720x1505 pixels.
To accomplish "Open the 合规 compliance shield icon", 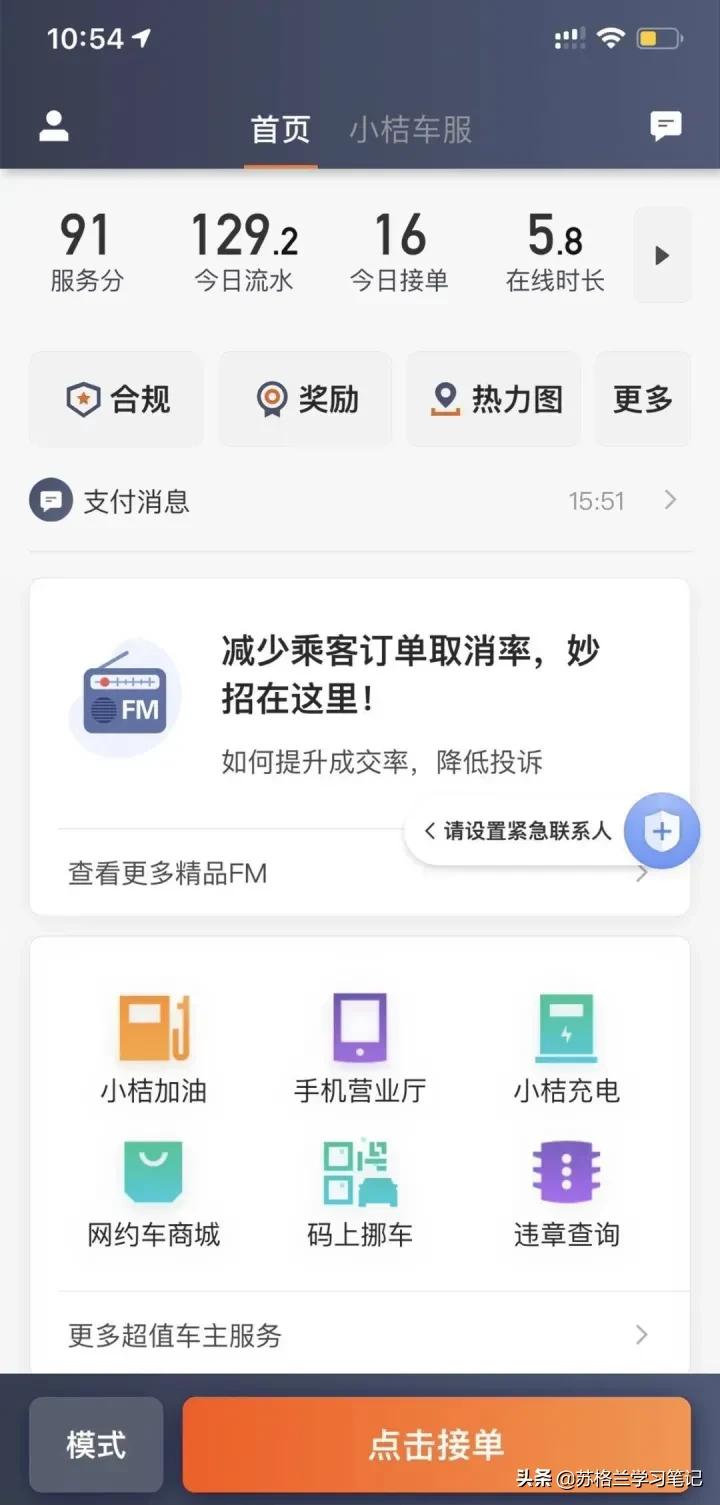I will 116,398.
